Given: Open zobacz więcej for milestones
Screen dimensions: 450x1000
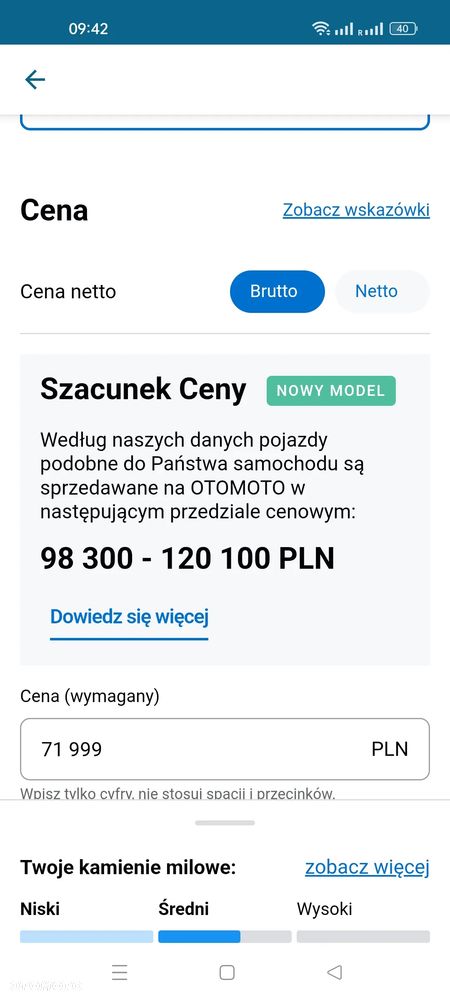Looking at the screenshot, I should point(368,867).
